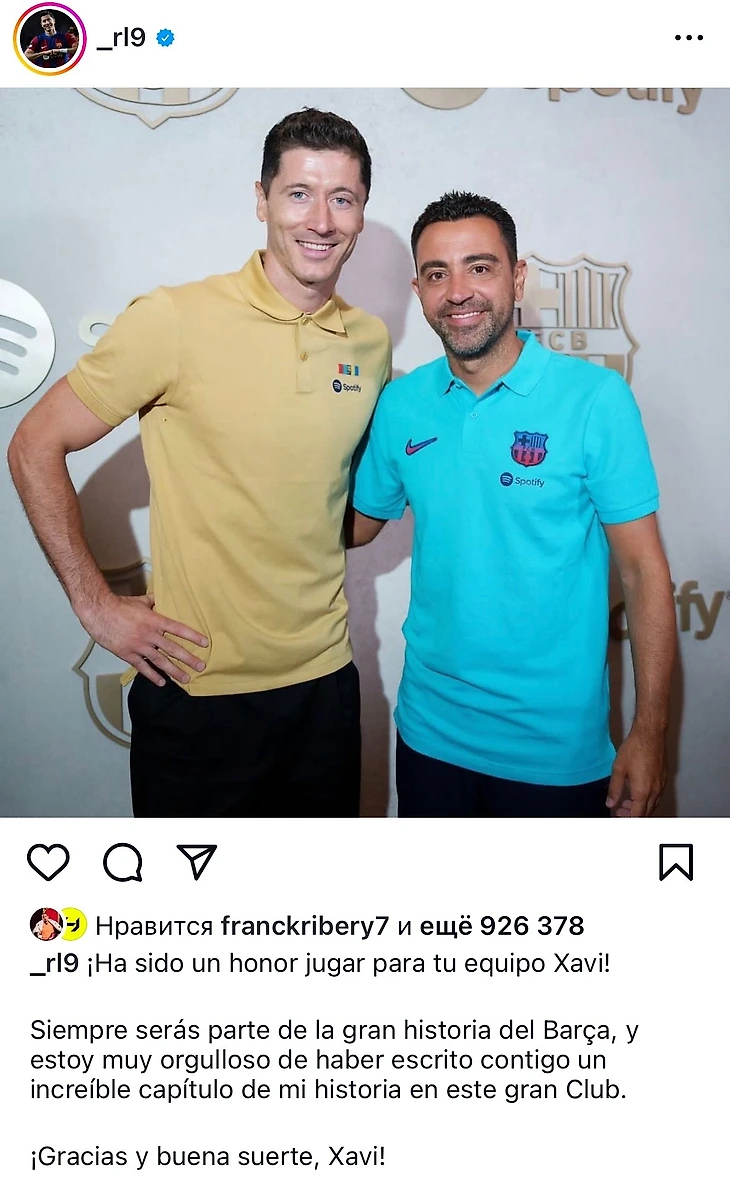Image resolution: width=730 pixels, height=1181 pixels.
Task: Open comments on this post
Action: (123, 862)
